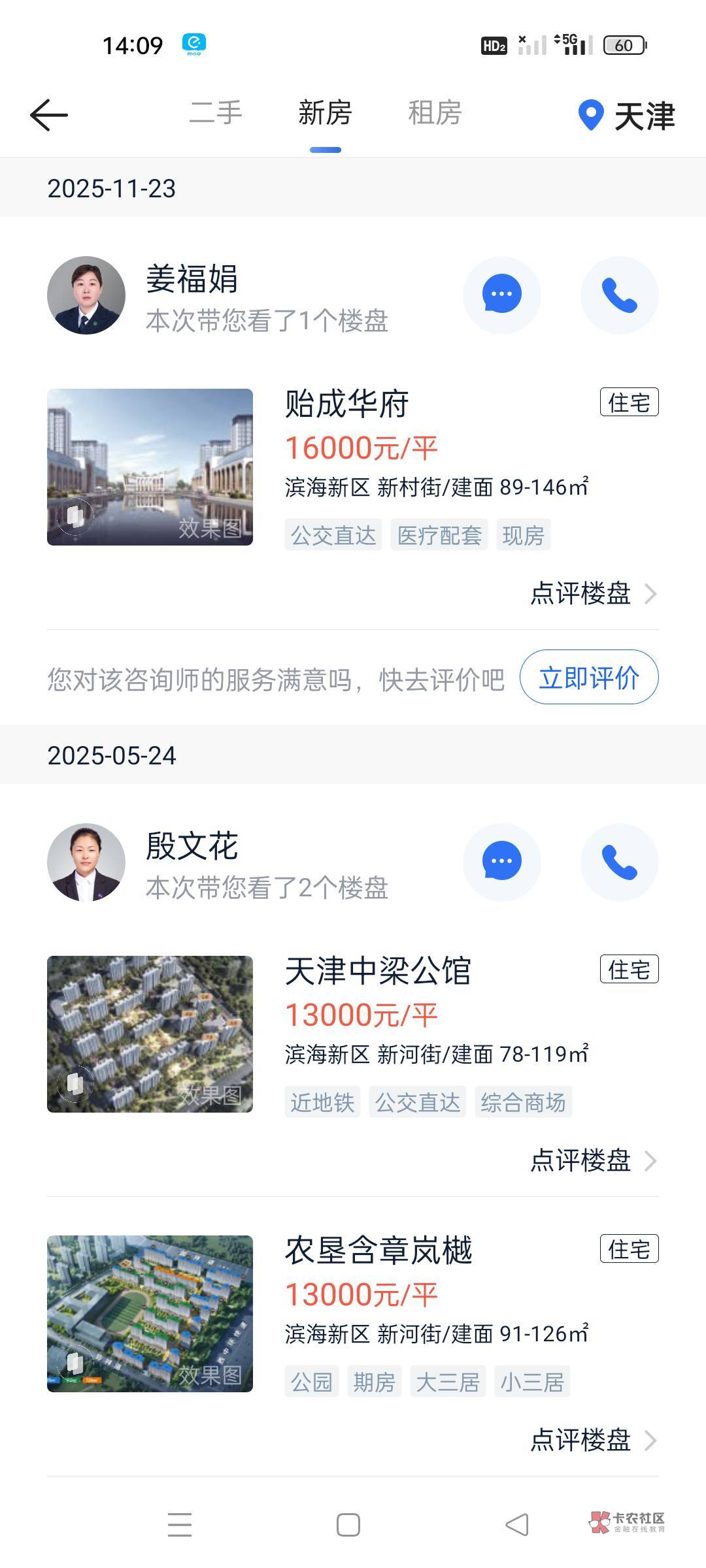This screenshot has width=706, height=1568.
Task: Open 点评楼盘 for 贻成华府
Action: pos(594,594)
